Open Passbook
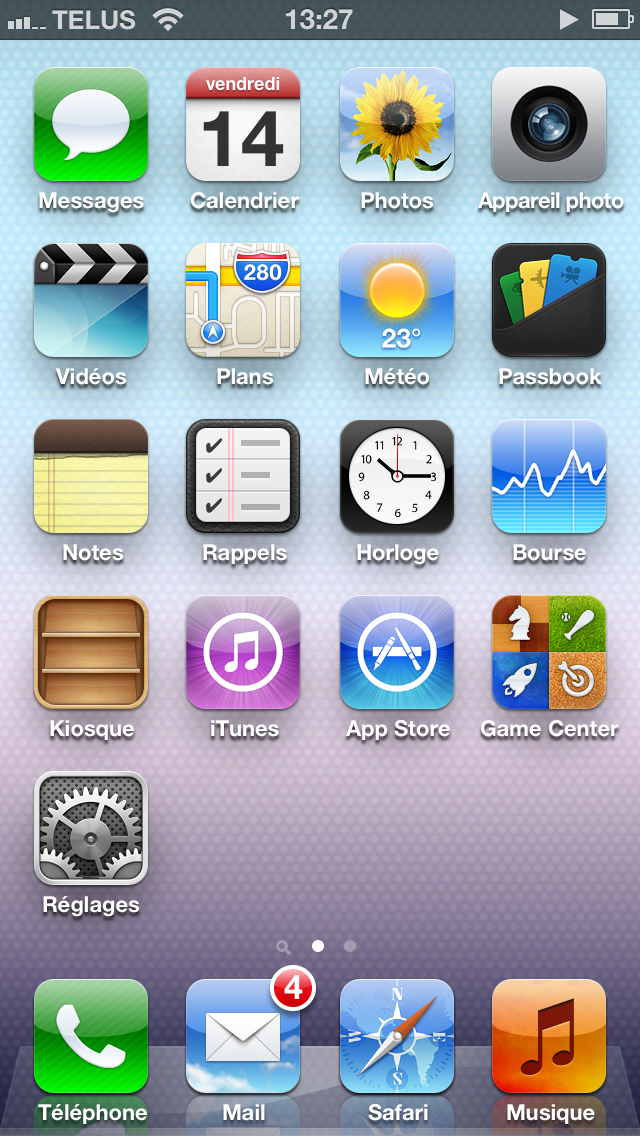 [549, 301]
